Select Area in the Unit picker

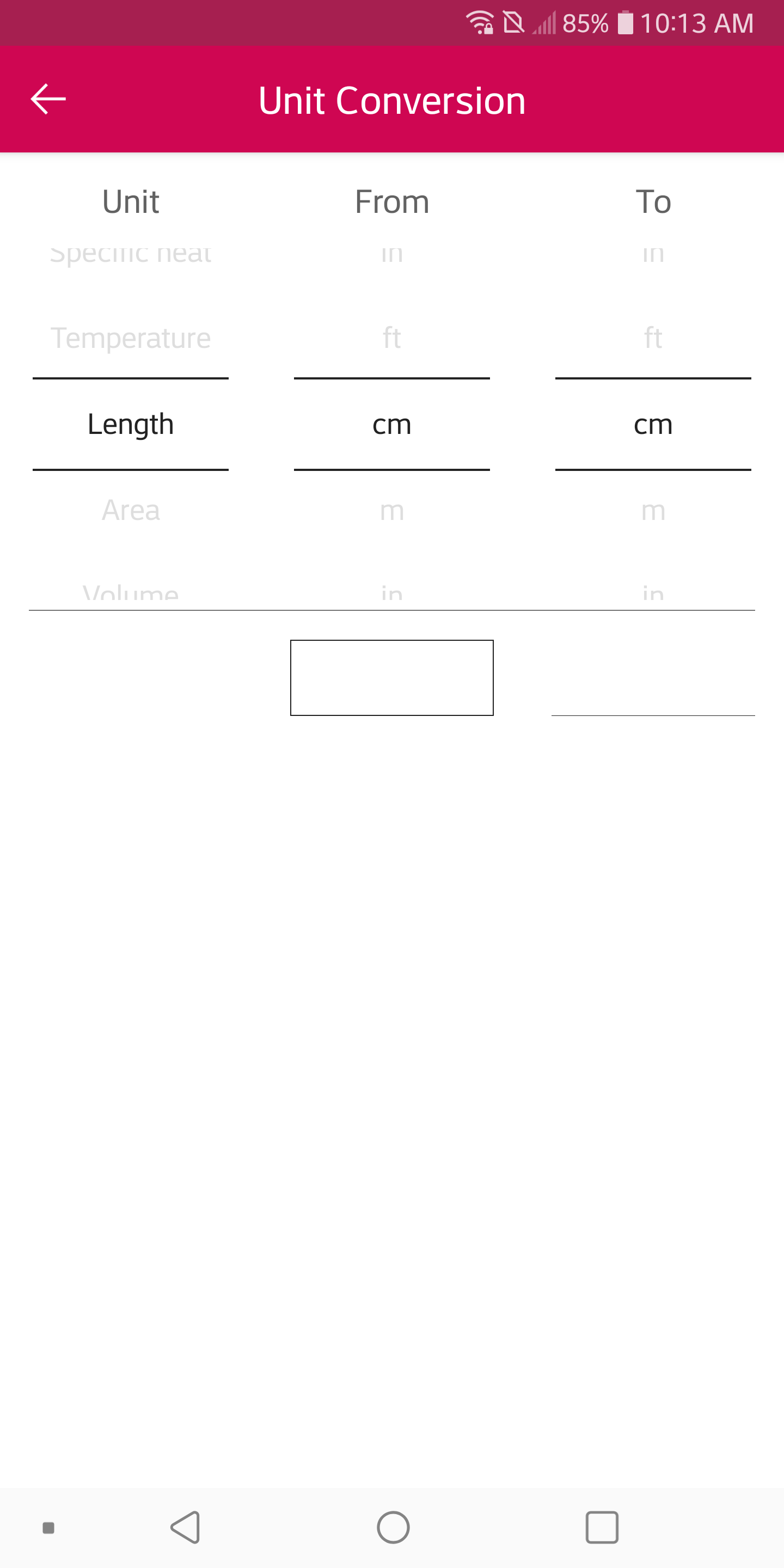[130, 510]
